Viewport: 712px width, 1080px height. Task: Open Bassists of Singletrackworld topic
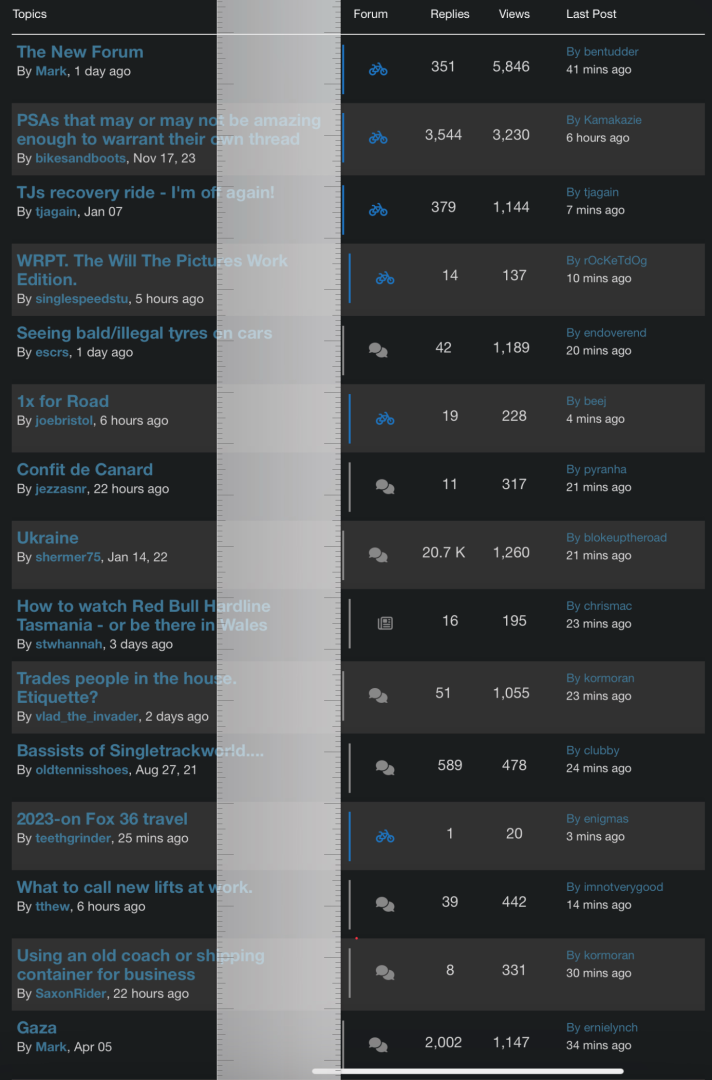pos(140,751)
